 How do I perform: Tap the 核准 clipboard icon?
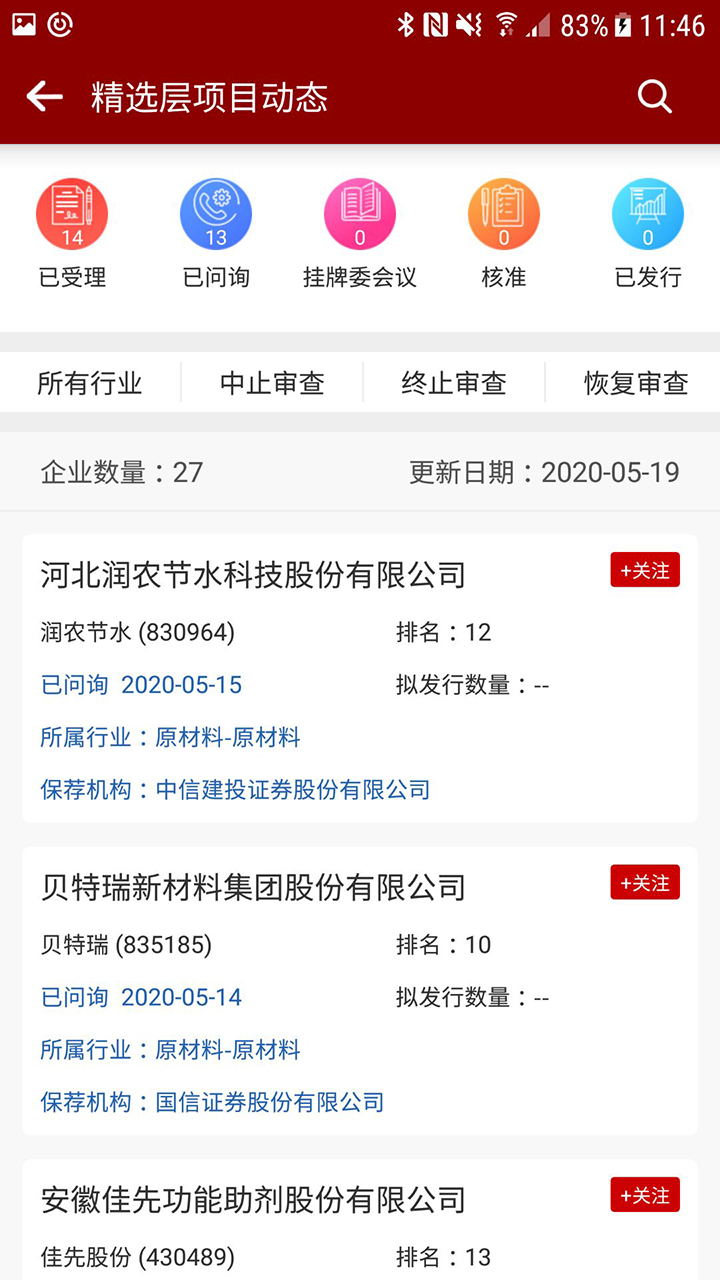point(503,213)
